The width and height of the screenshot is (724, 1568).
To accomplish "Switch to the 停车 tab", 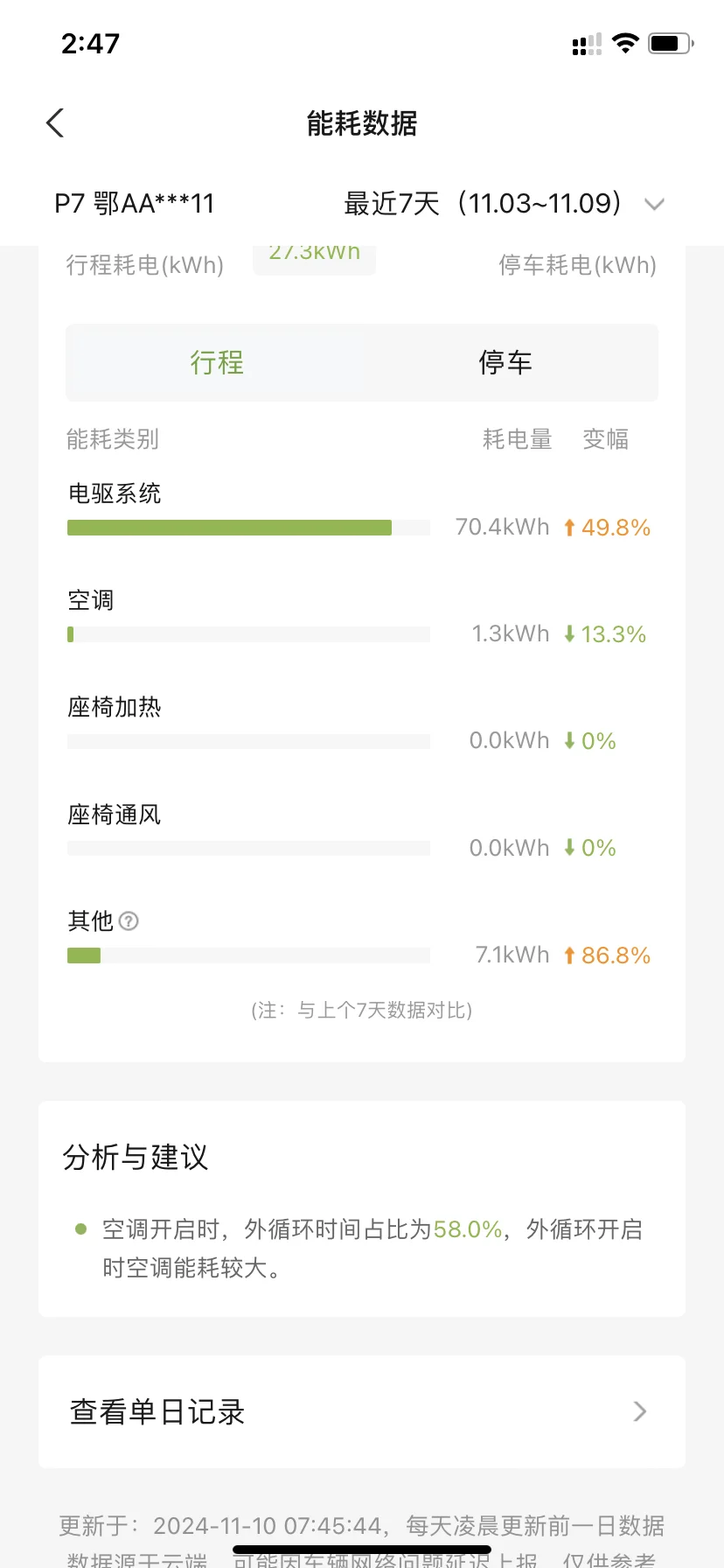I will coord(505,362).
